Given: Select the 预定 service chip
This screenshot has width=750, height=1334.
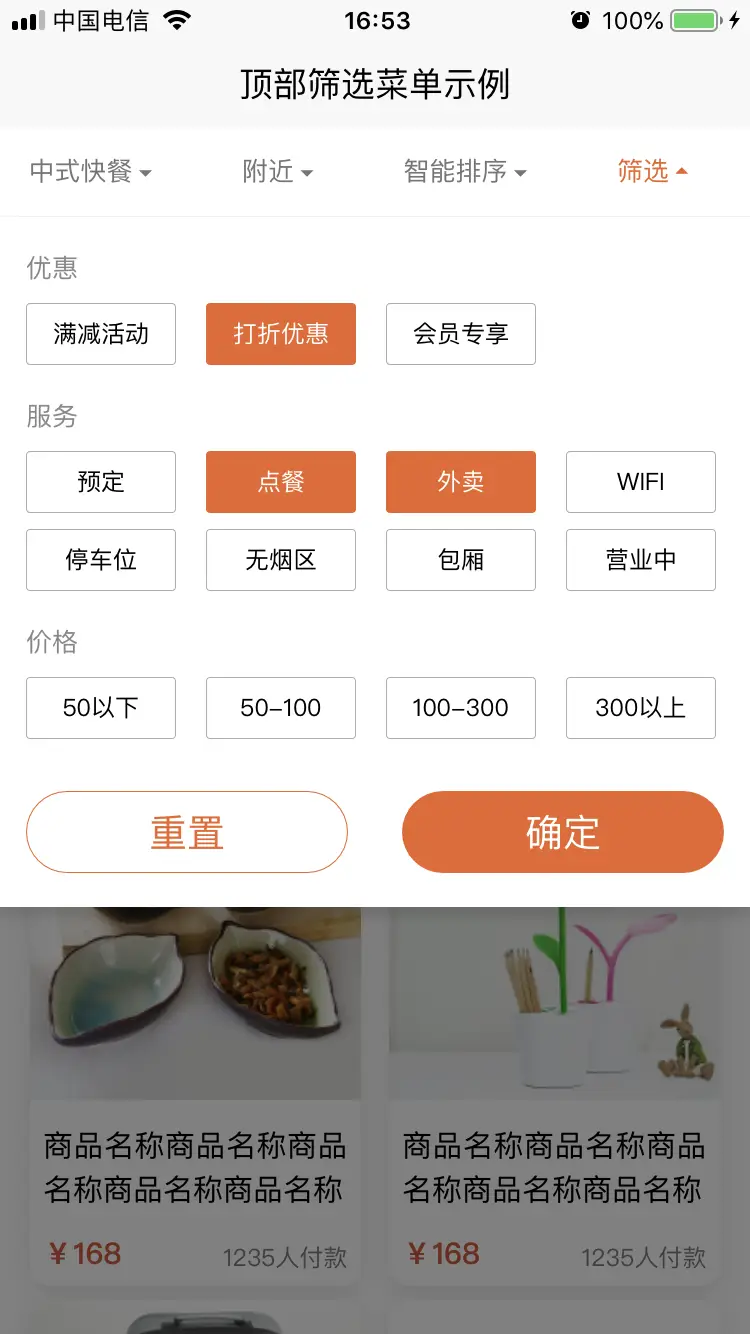Looking at the screenshot, I should 101,482.
